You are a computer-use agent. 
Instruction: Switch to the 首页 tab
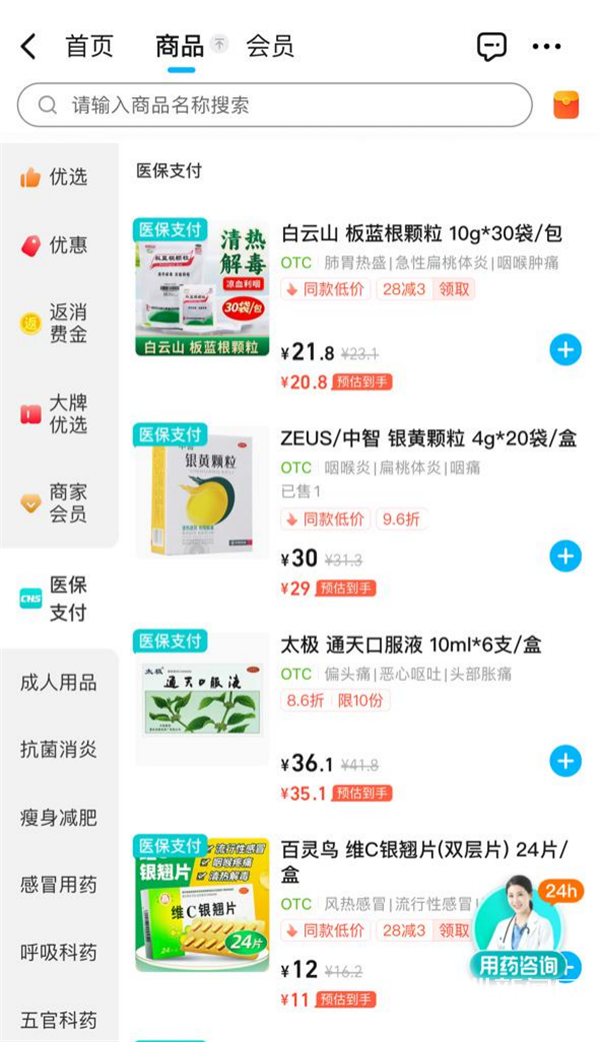coord(89,47)
